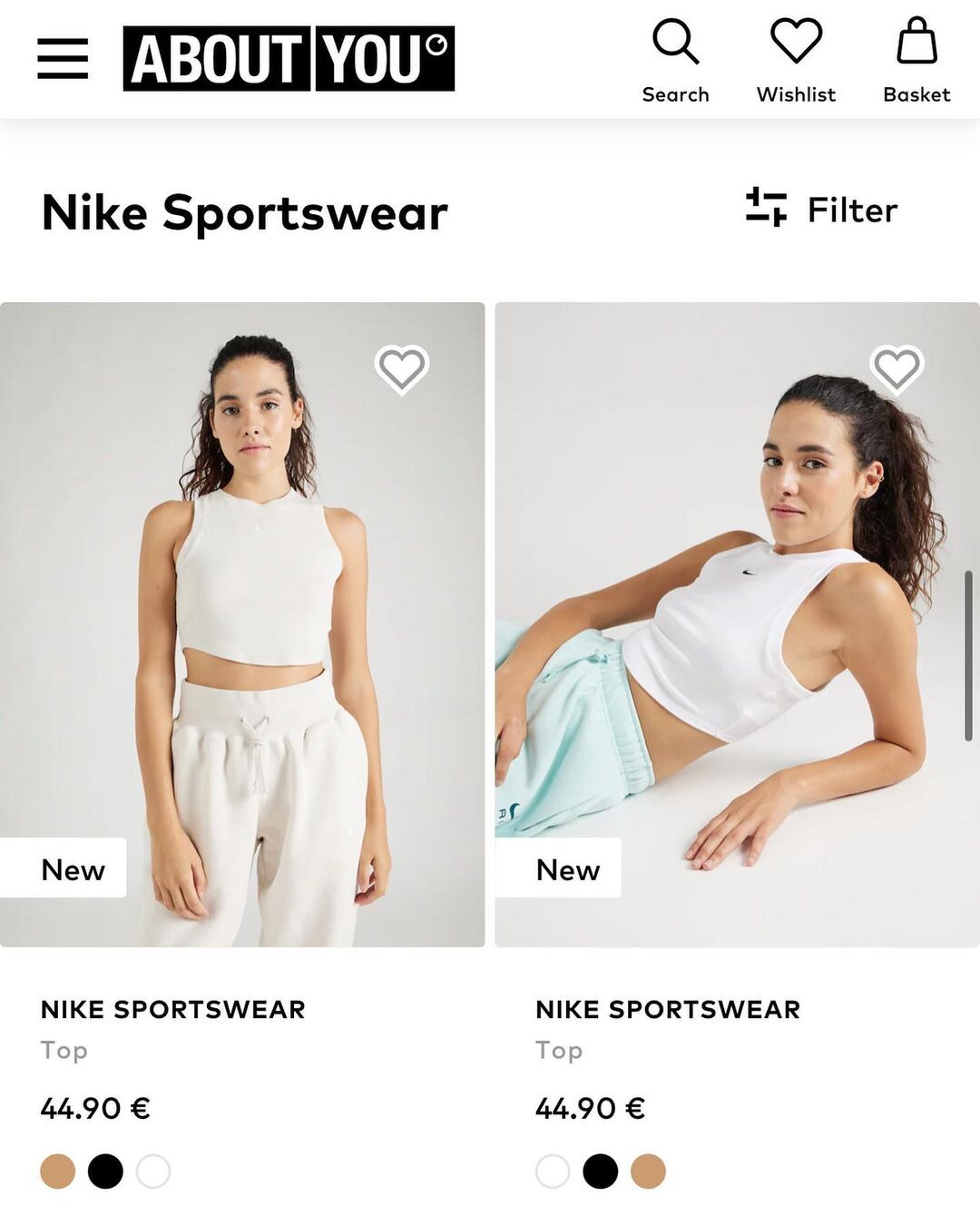The image size is (980, 1225).
Task: Open the cream top product card
Action: point(242,624)
